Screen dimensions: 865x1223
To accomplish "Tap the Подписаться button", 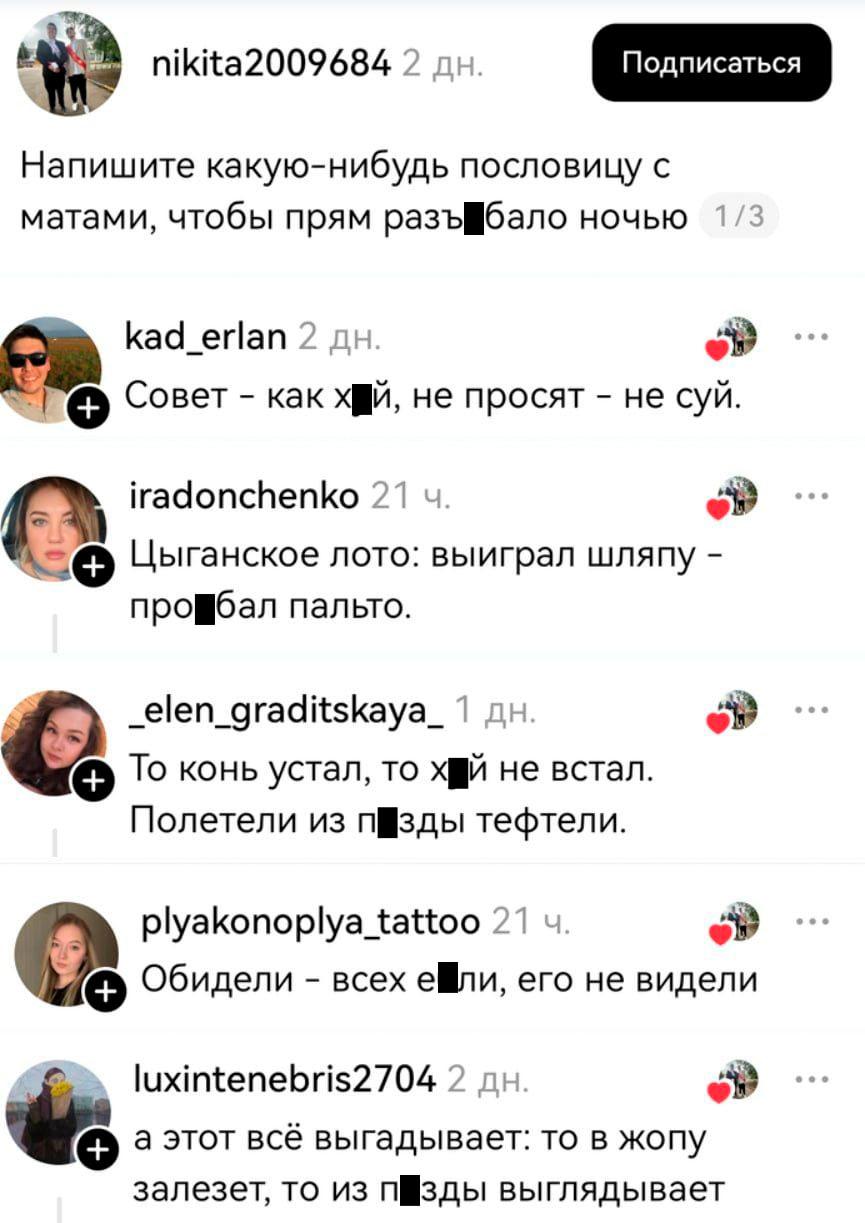I will 711,63.
